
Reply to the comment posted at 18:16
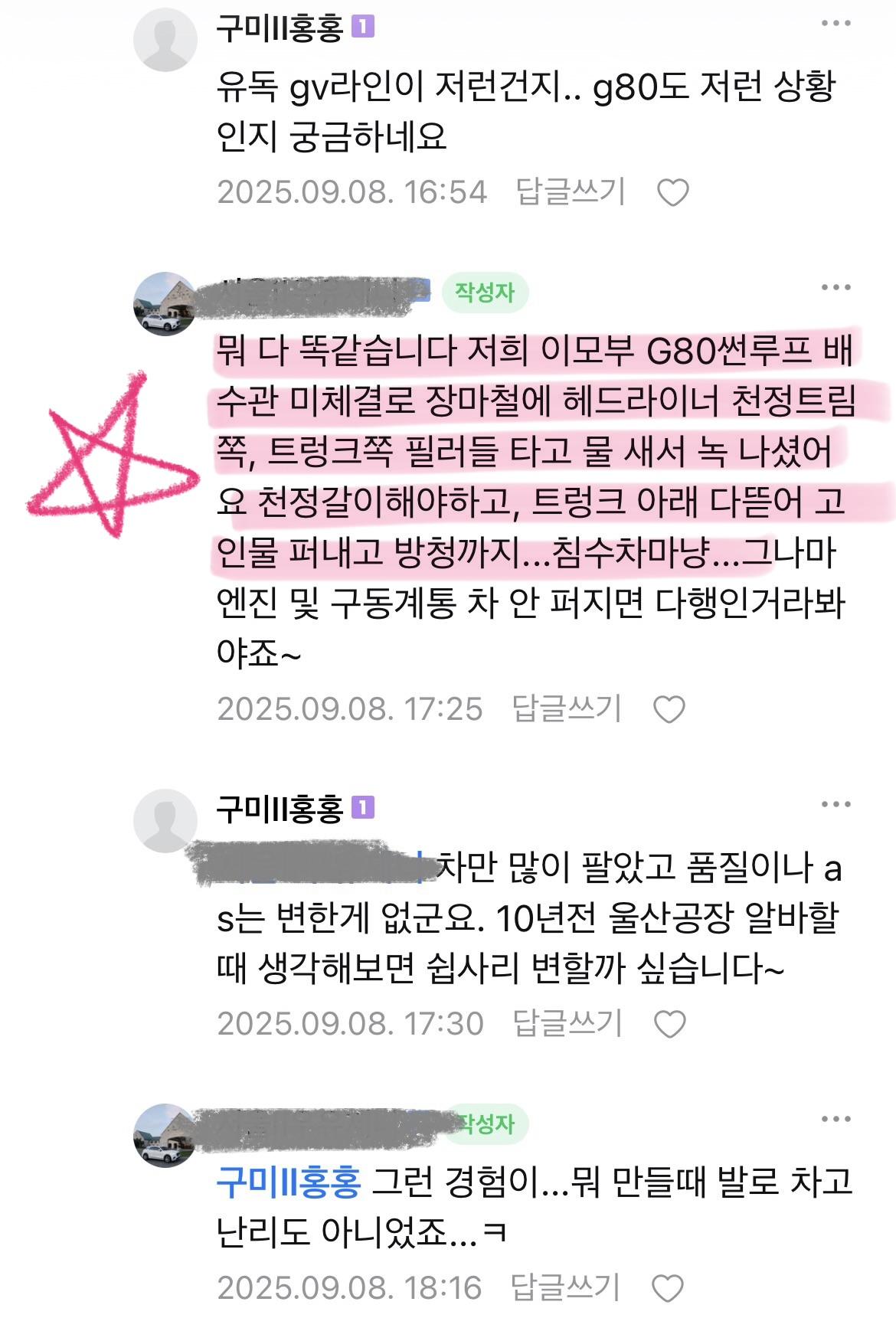(565, 1287)
